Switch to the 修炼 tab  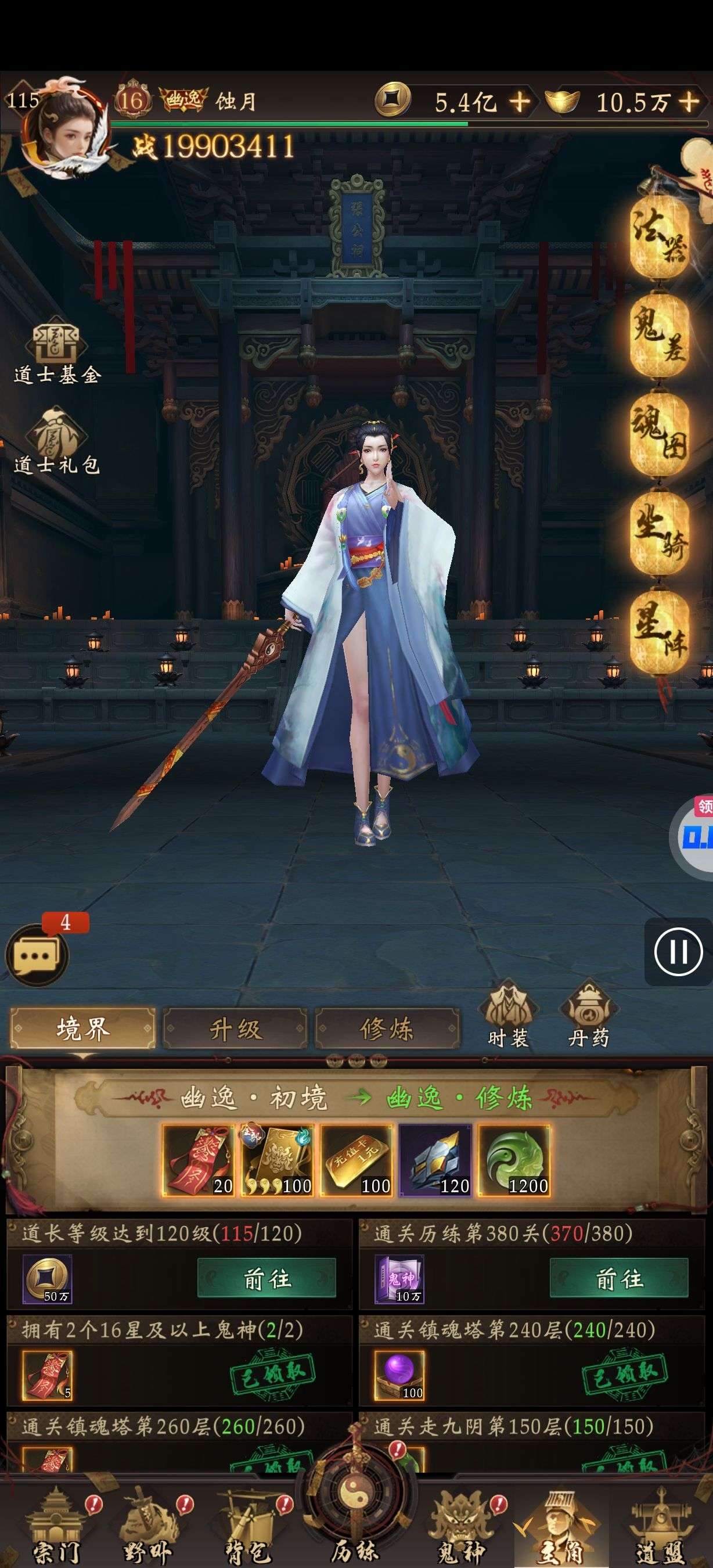[x=387, y=1028]
